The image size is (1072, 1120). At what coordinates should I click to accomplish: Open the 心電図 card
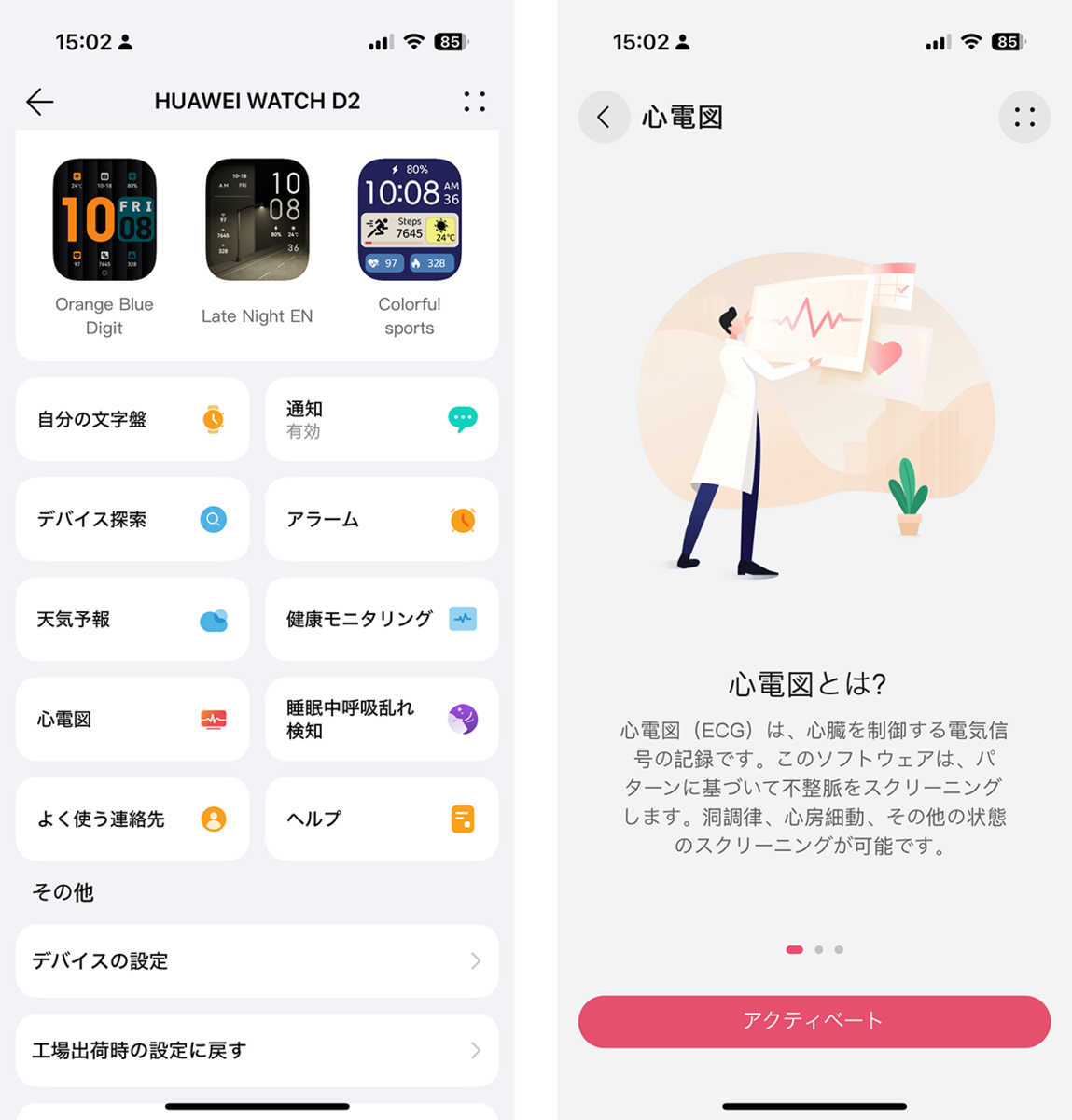[132, 720]
